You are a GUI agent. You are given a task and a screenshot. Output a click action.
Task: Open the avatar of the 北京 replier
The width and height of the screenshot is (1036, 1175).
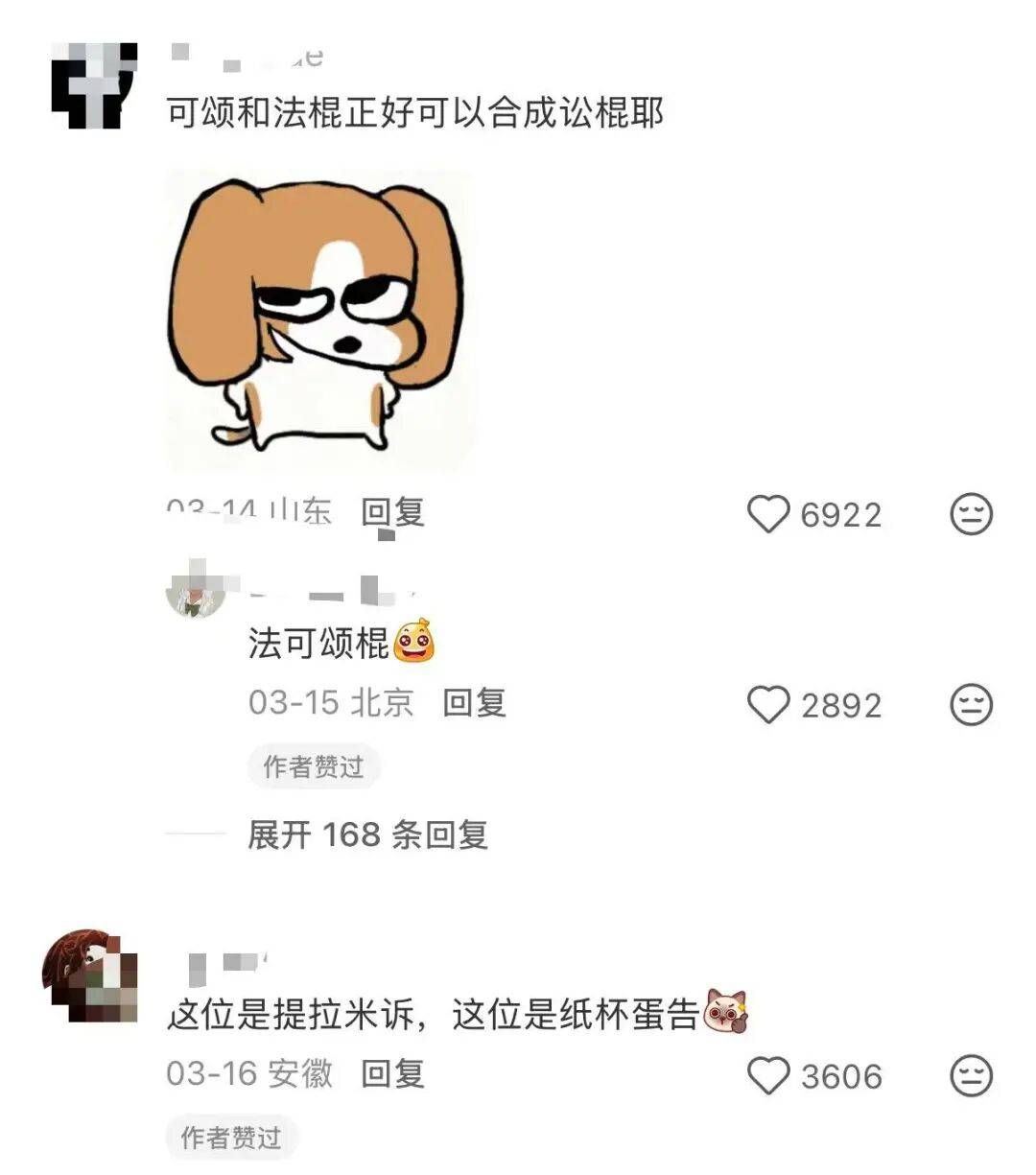[197, 594]
